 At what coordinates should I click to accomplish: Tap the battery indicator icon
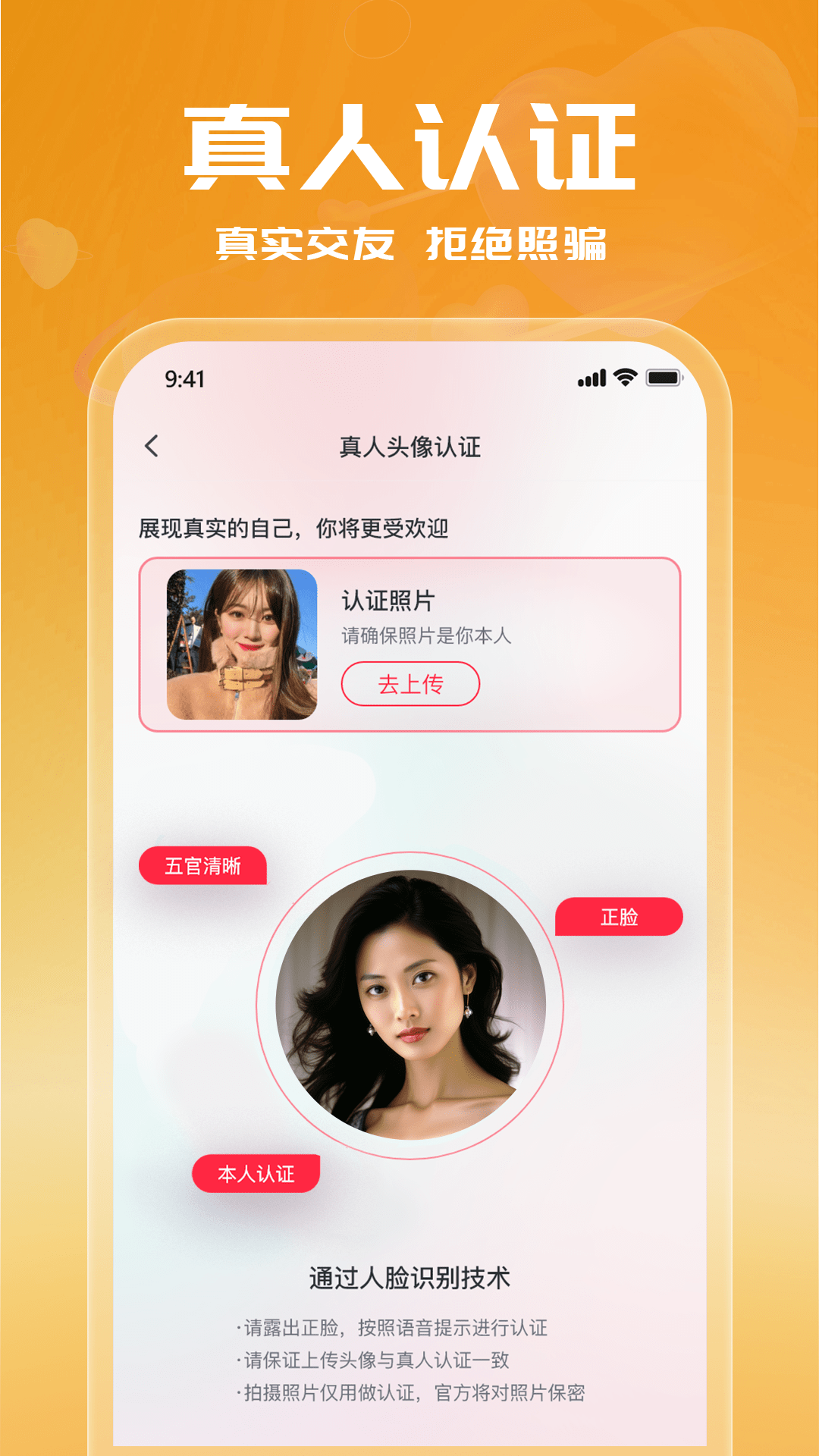coord(663,377)
